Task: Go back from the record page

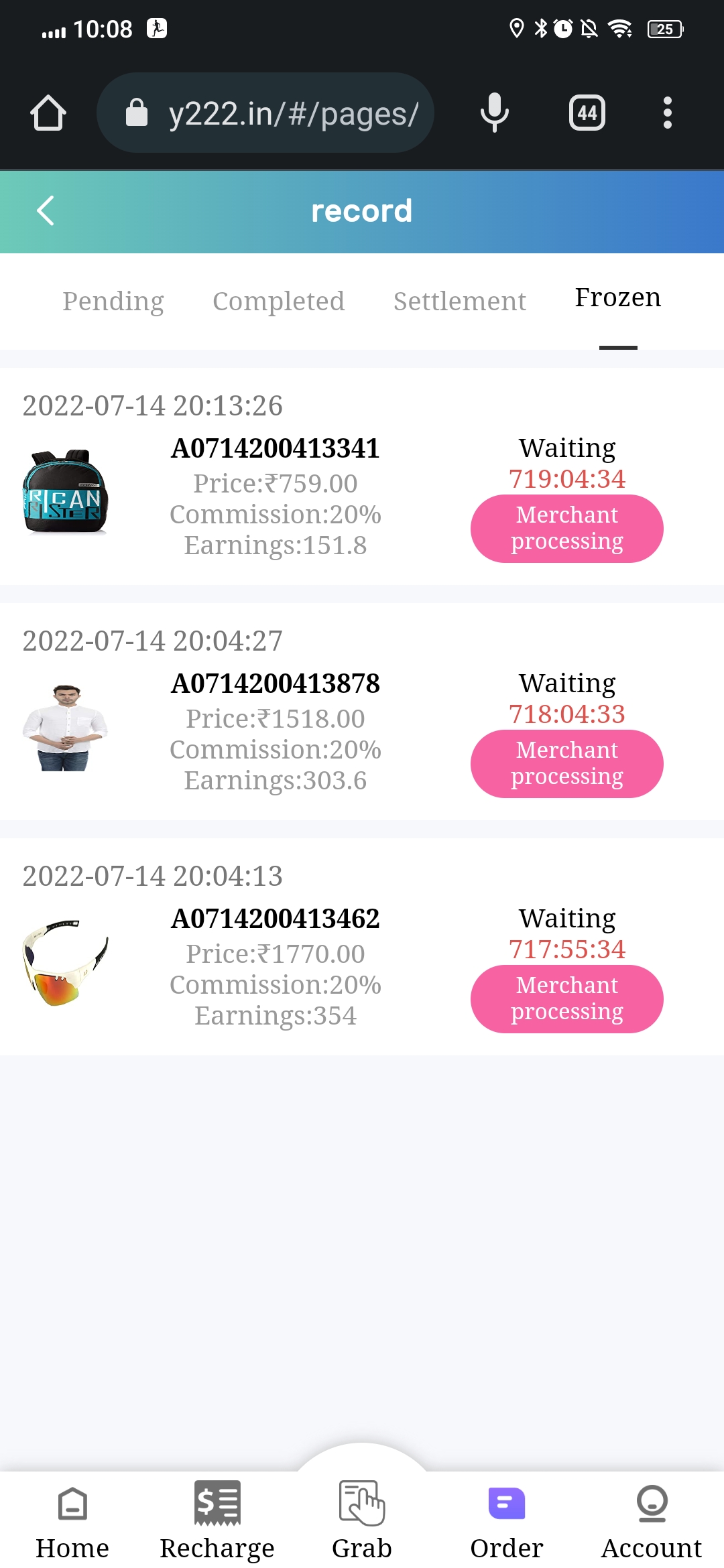Action: (x=46, y=211)
